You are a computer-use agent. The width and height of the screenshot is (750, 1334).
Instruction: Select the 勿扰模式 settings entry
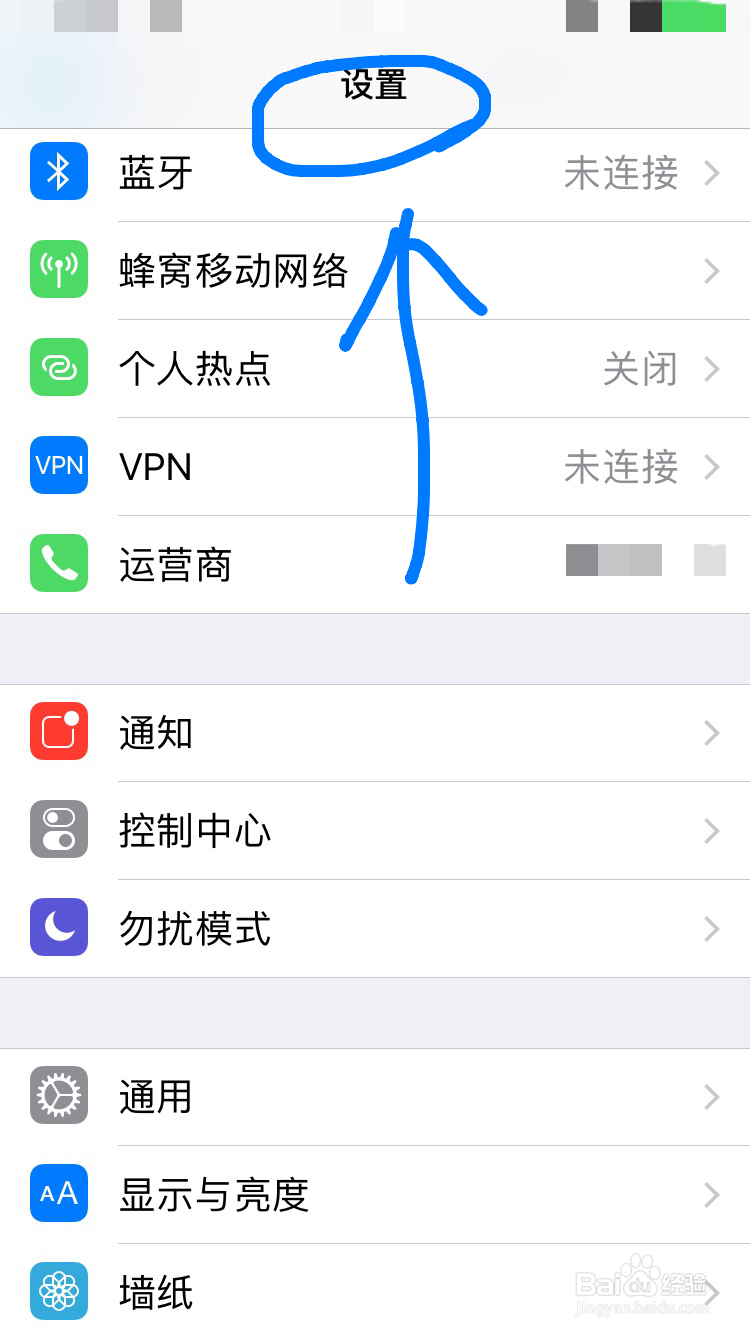tap(375, 928)
